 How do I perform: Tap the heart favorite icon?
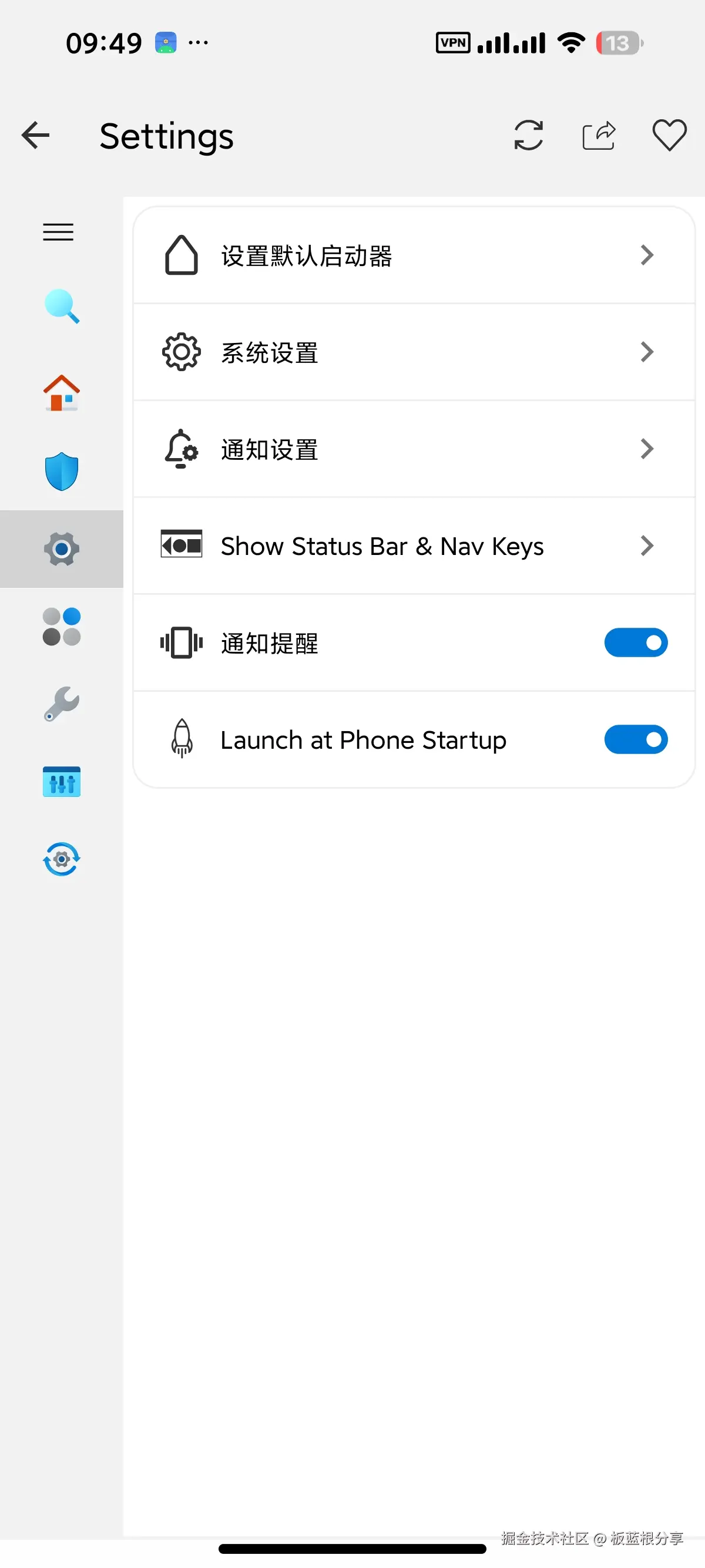click(669, 135)
